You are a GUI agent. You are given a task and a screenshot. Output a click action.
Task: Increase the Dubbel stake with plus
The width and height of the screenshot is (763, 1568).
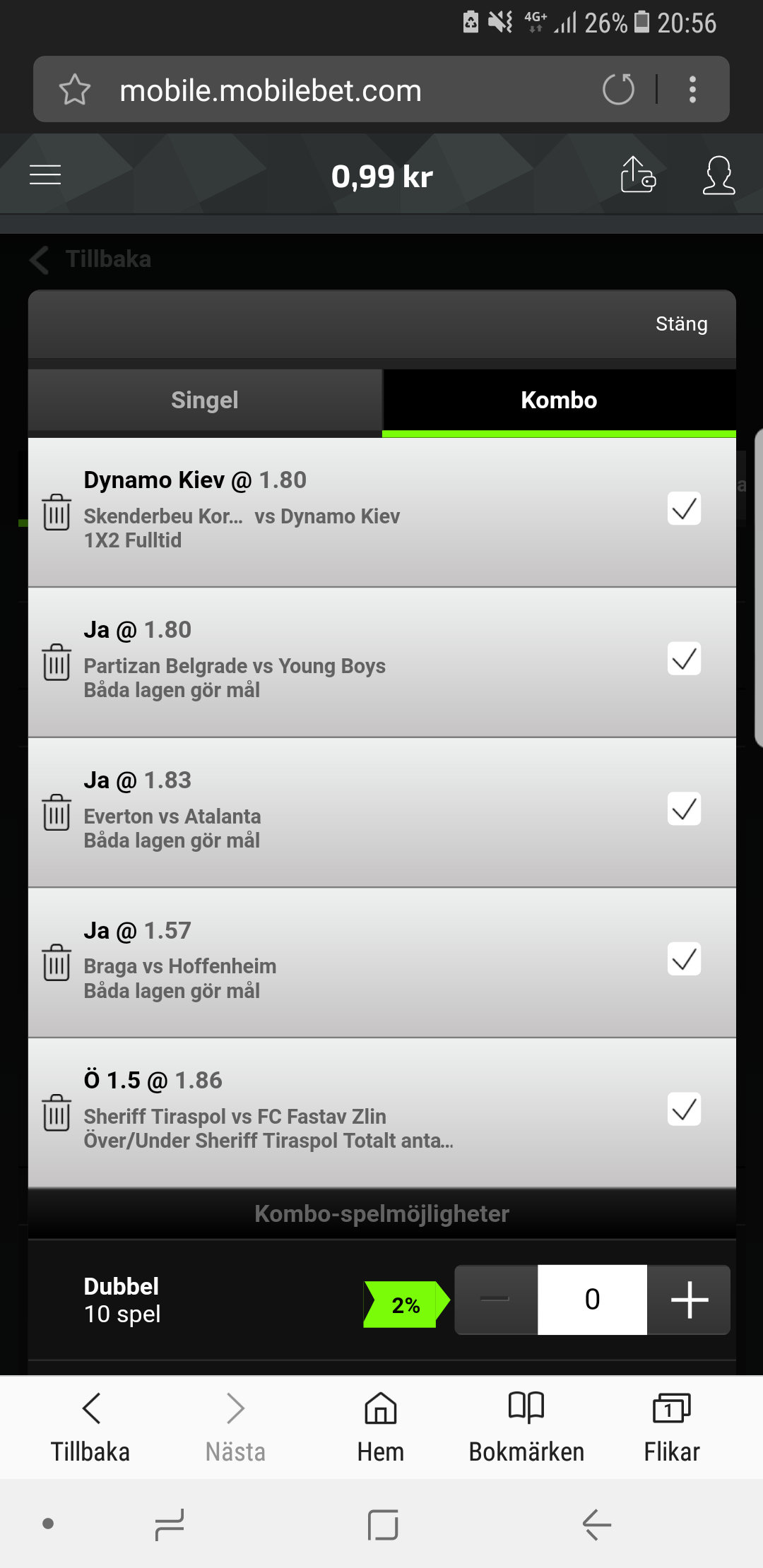click(689, 1300)
